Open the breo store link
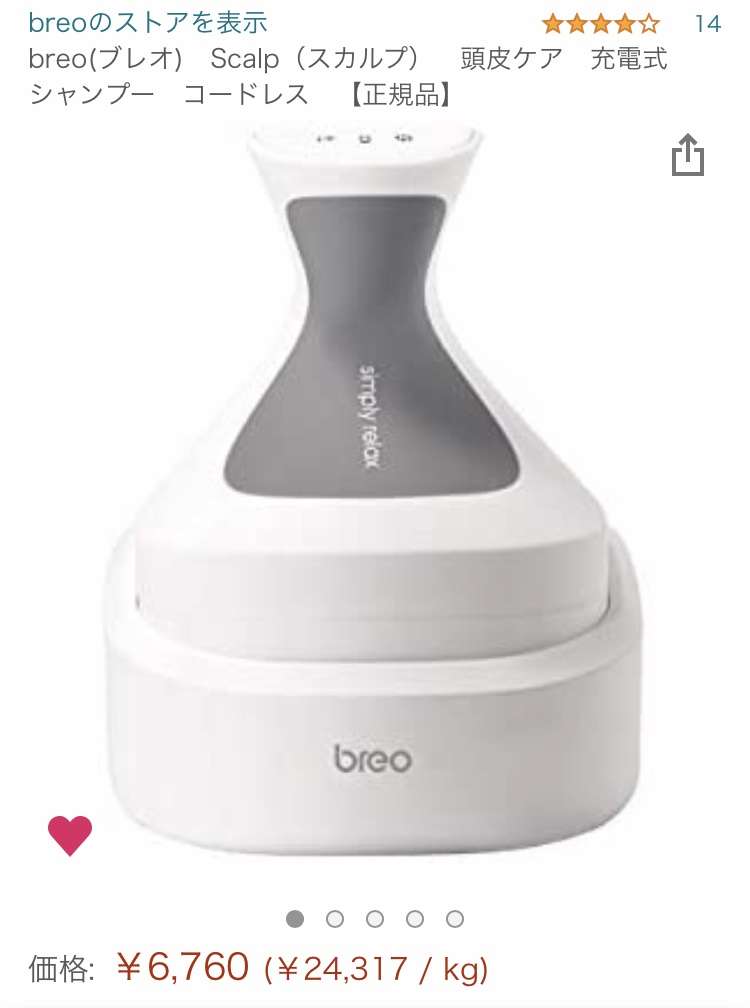This screenshot has width=750, height=1008. point(148,22)
